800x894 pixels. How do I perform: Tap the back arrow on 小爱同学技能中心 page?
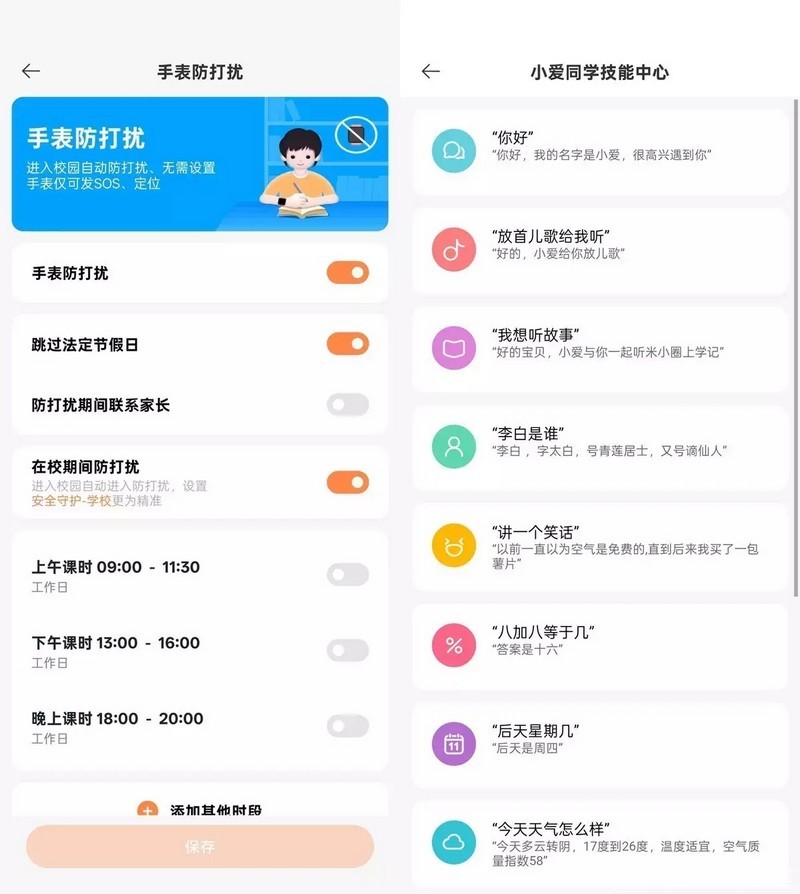(x=430, y=71)
